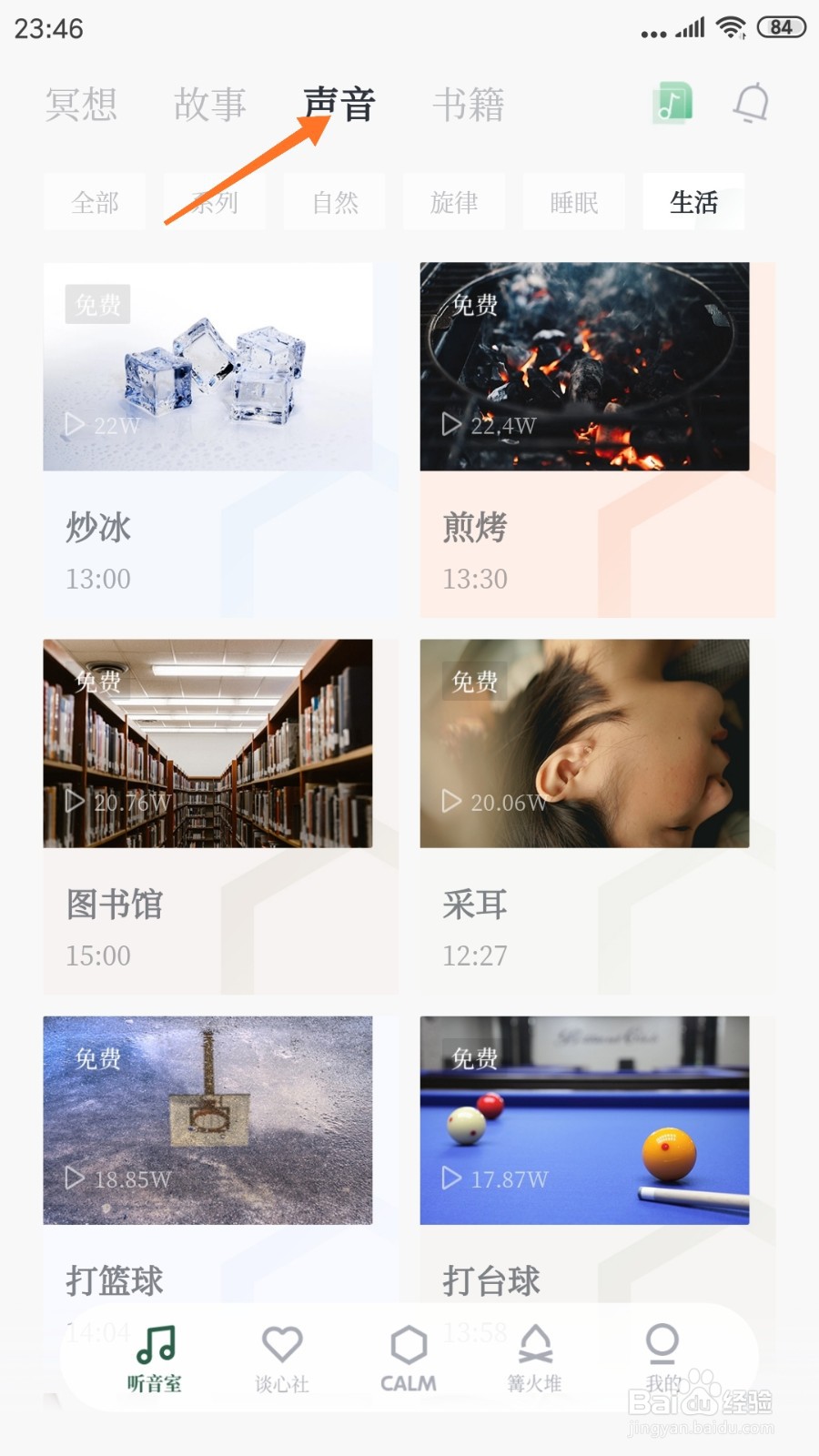The height and width of the screenshot is (1456, 819).
Task: Select the 睡眠 filter chip
Action: 574,202
